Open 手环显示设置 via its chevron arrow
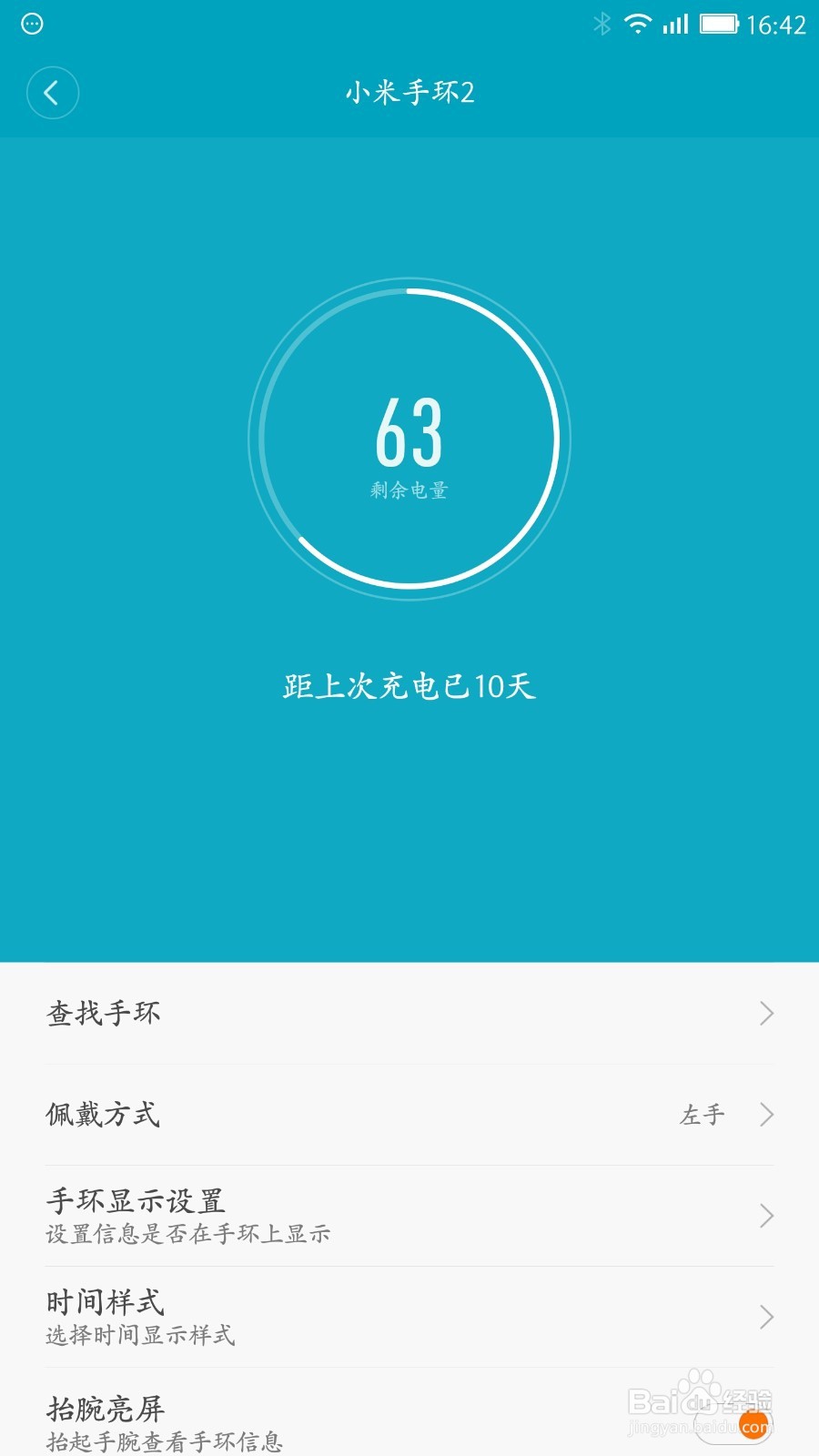The height and width of the screenshot is (1456, 819). click(x=767, y=1213)
